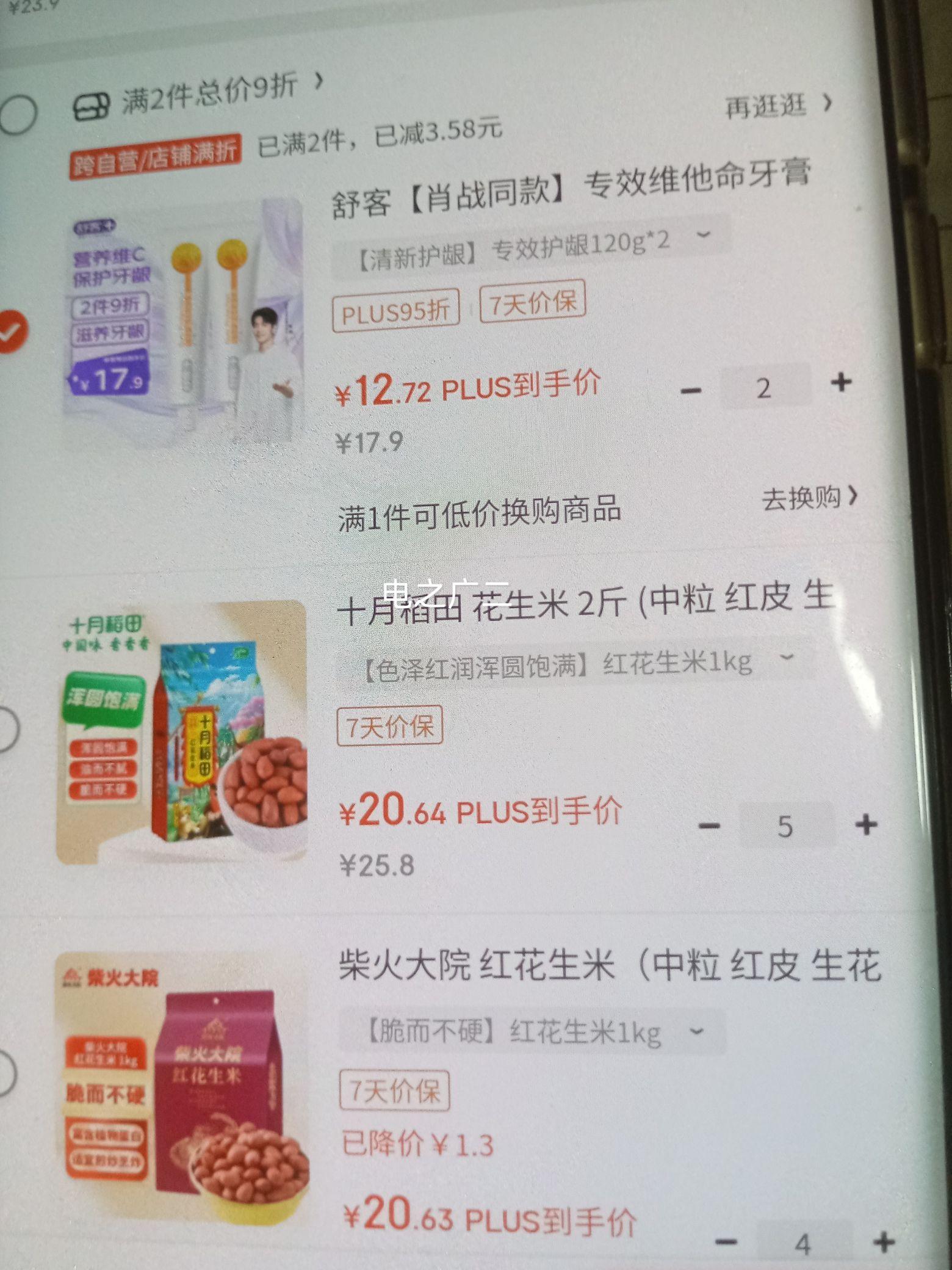Tap 去换购 for low-price add-on items
Viewport: 952px width, 1270px height.
[x=809, y=498]
